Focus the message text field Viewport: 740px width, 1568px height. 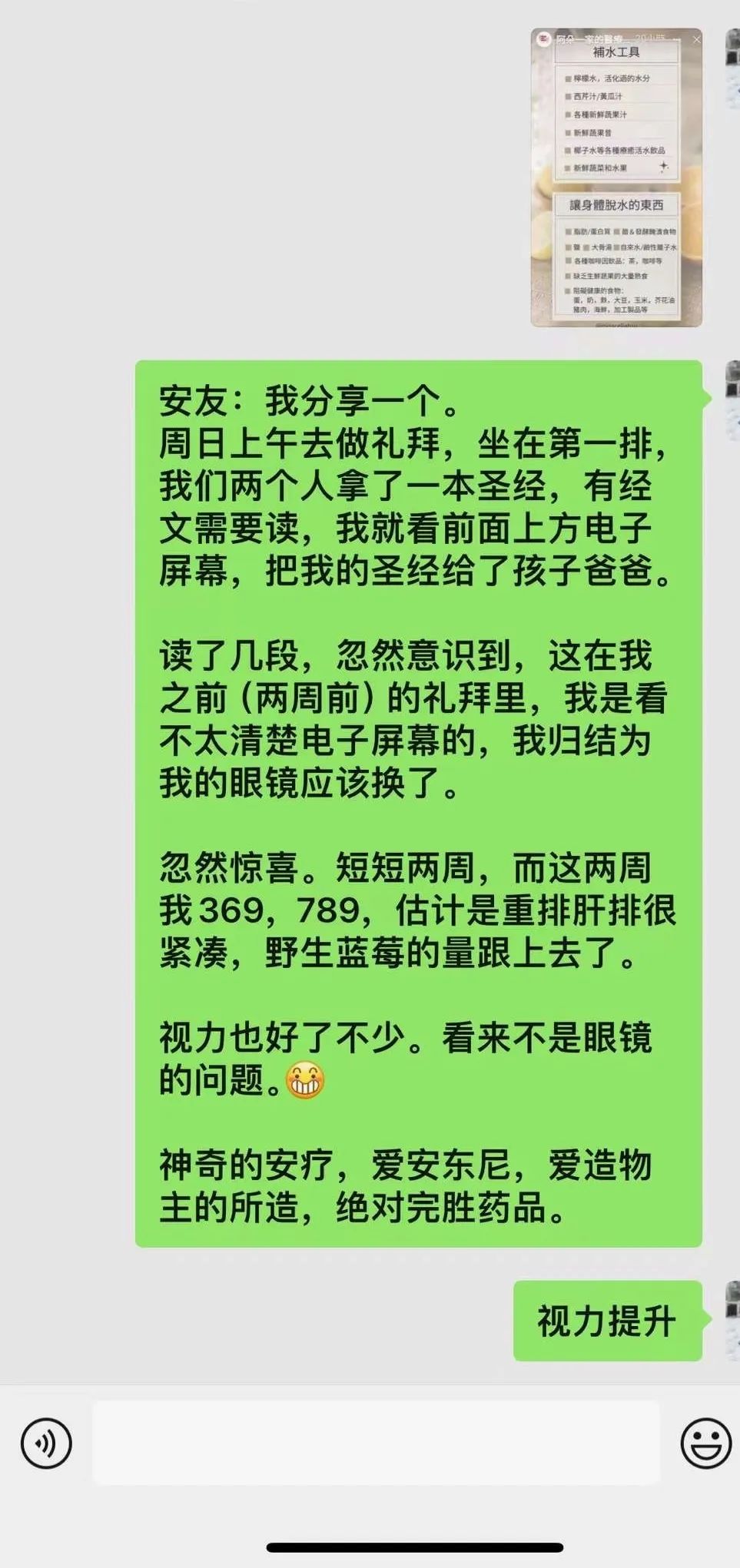tap(376, 1442)
